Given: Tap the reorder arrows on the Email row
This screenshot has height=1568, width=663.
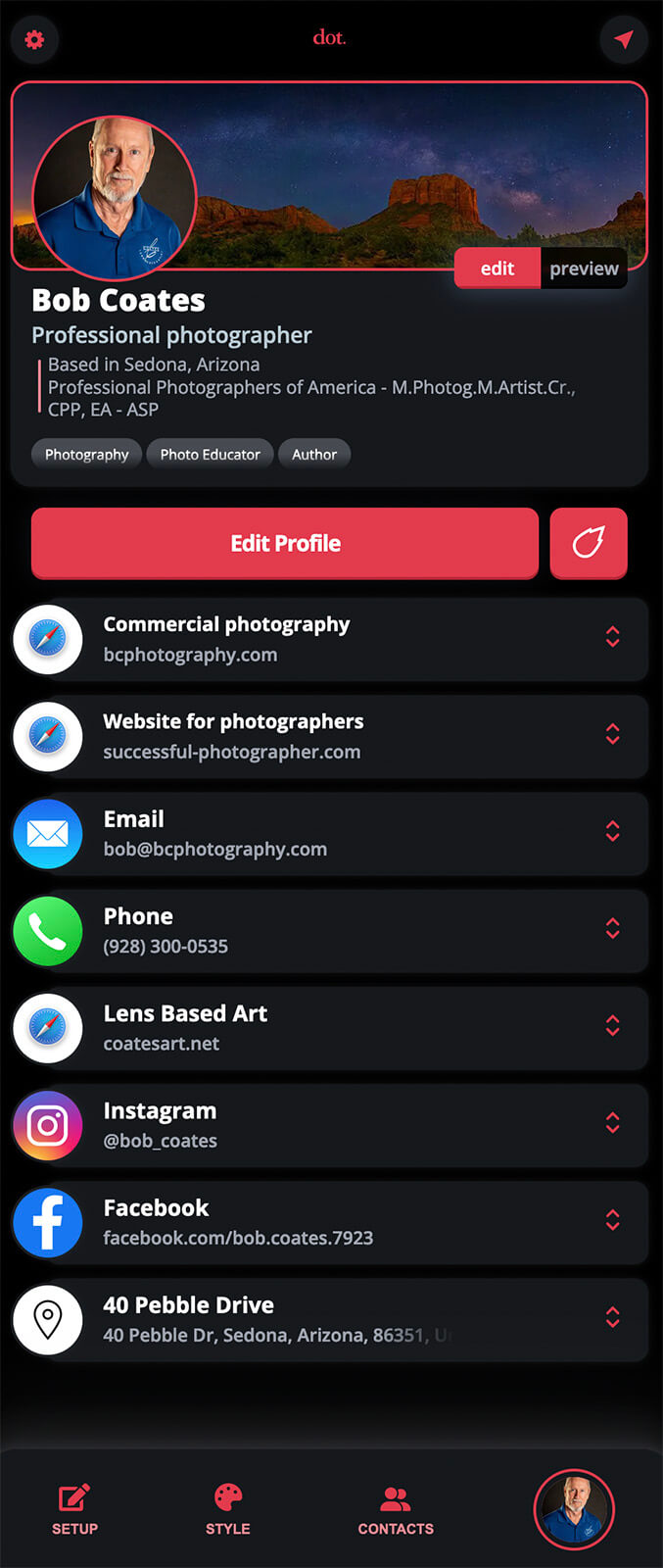Looking at the screenshot, I should tap(613, 831).
